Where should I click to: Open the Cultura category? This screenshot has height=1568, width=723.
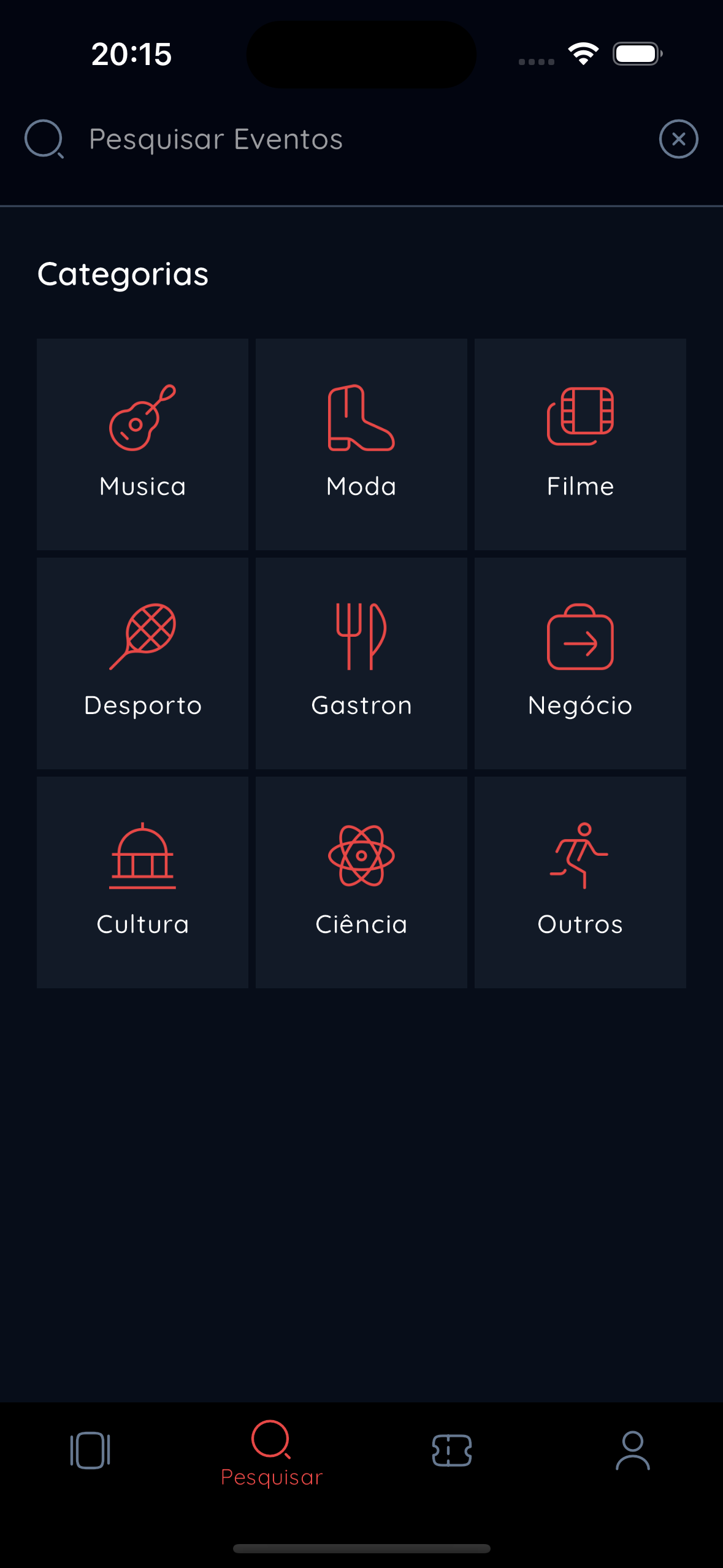coord(142,882)
